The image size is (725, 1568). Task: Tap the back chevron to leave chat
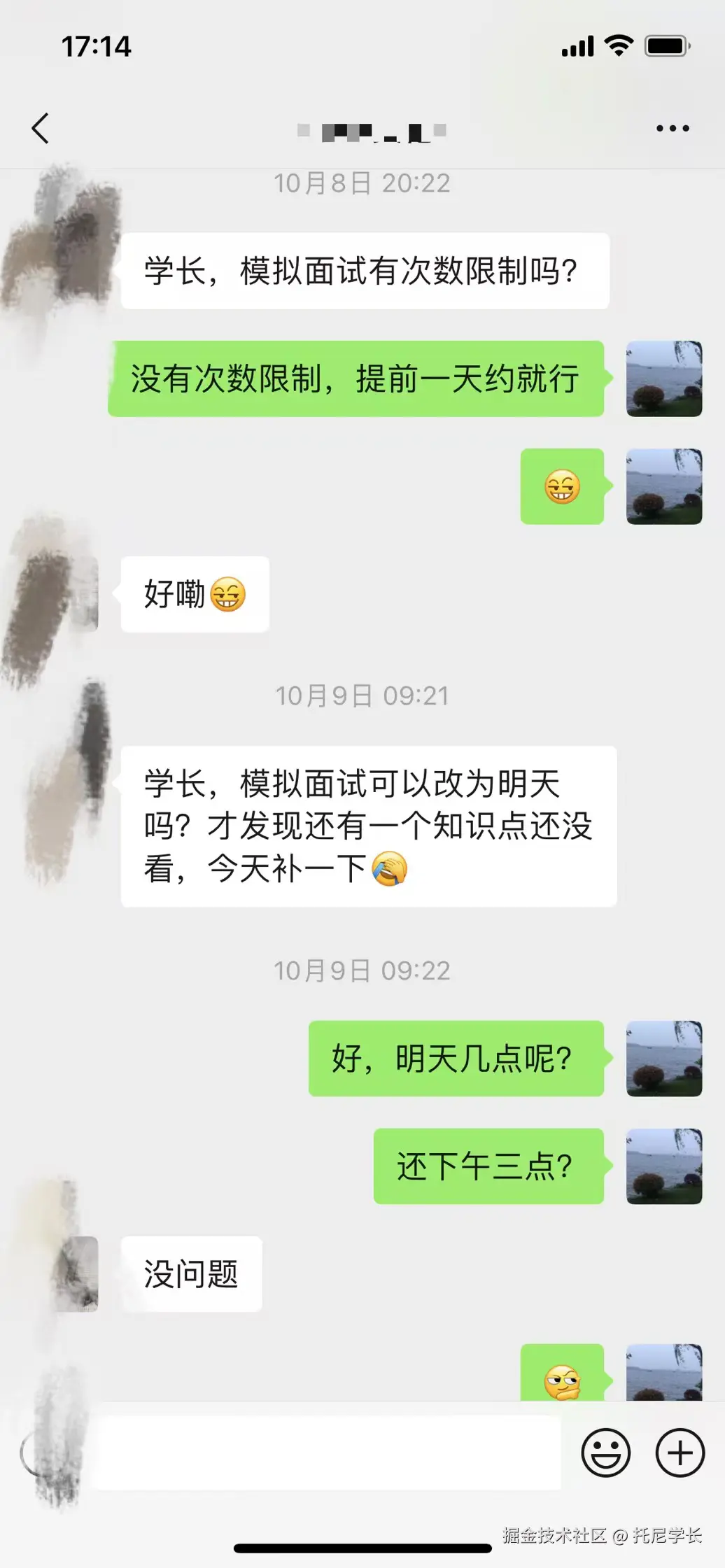[x=40, y=128]
